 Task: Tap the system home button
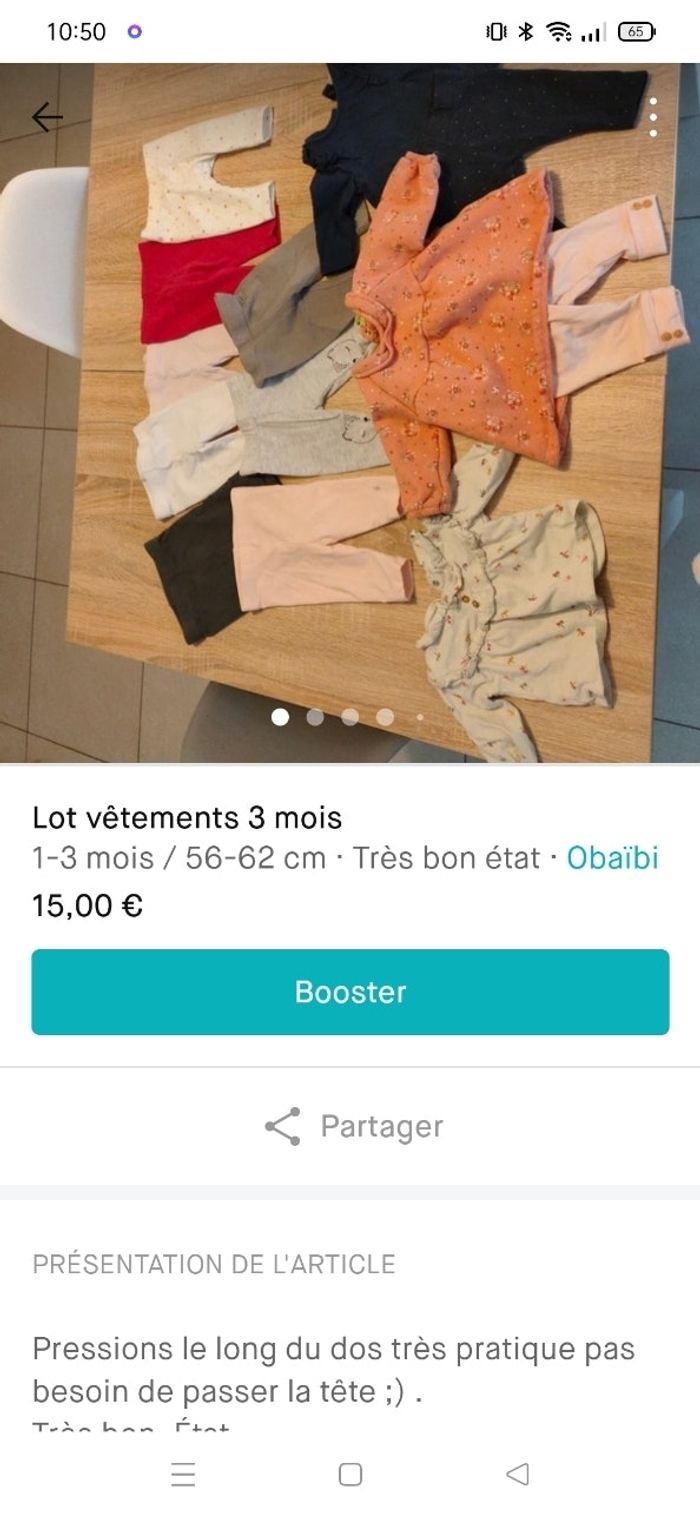click(x=350, y=1474)
